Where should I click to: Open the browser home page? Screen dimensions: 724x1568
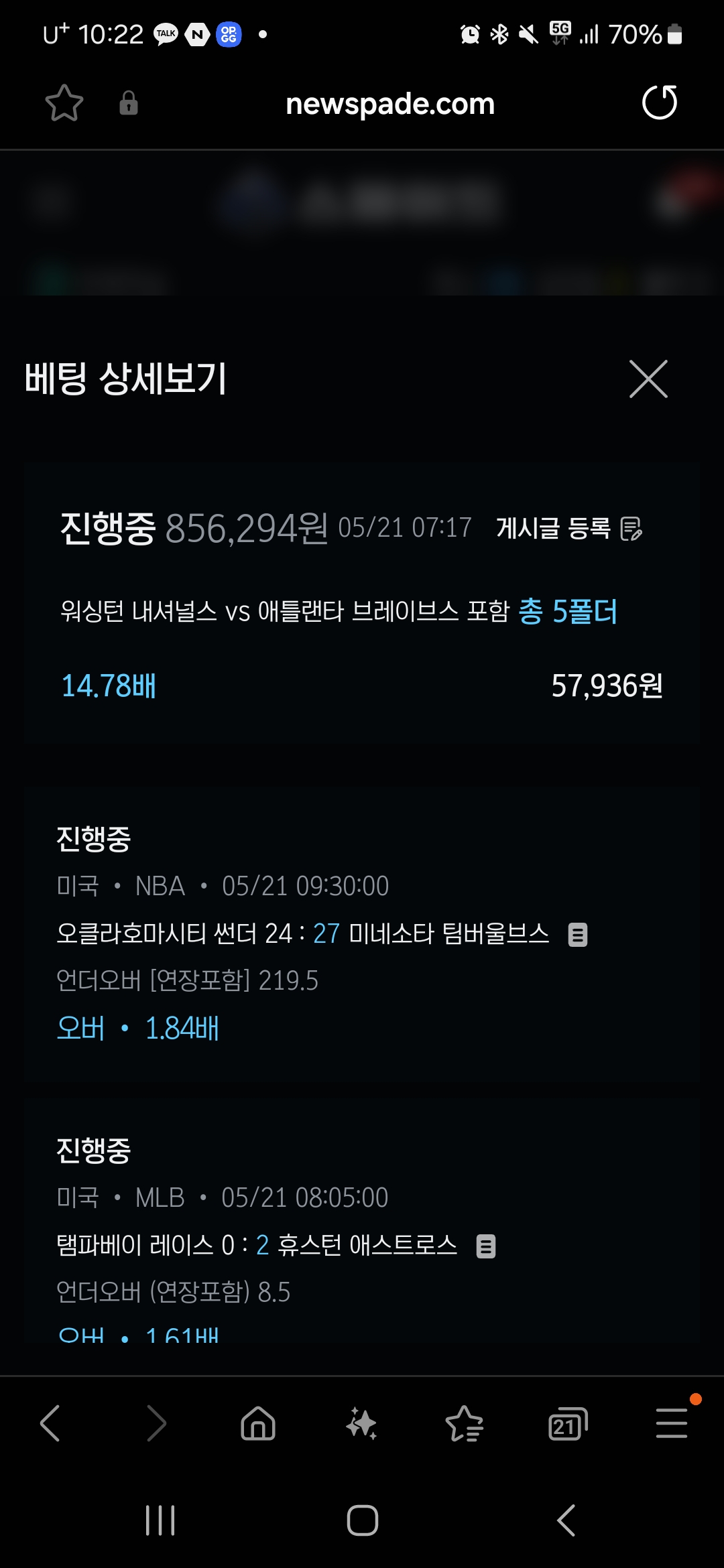pyautogui.click(x=258, y=1423)
